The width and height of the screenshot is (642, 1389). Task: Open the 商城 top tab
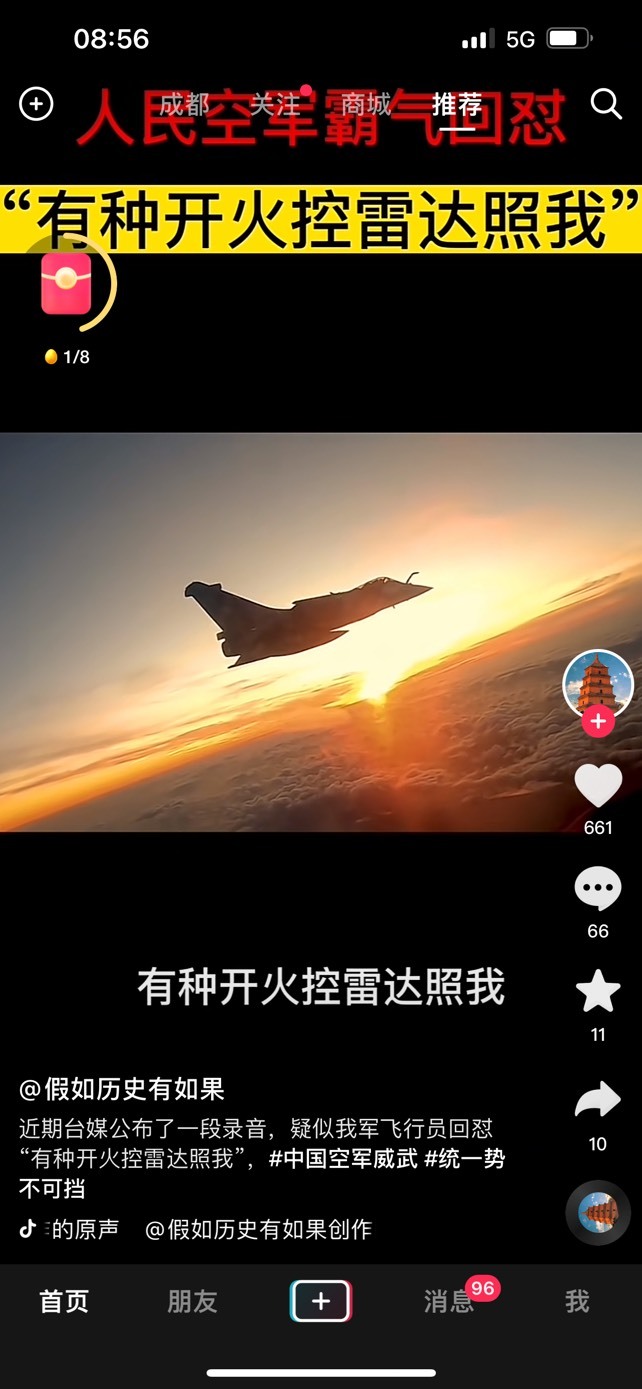click(366, 104)
